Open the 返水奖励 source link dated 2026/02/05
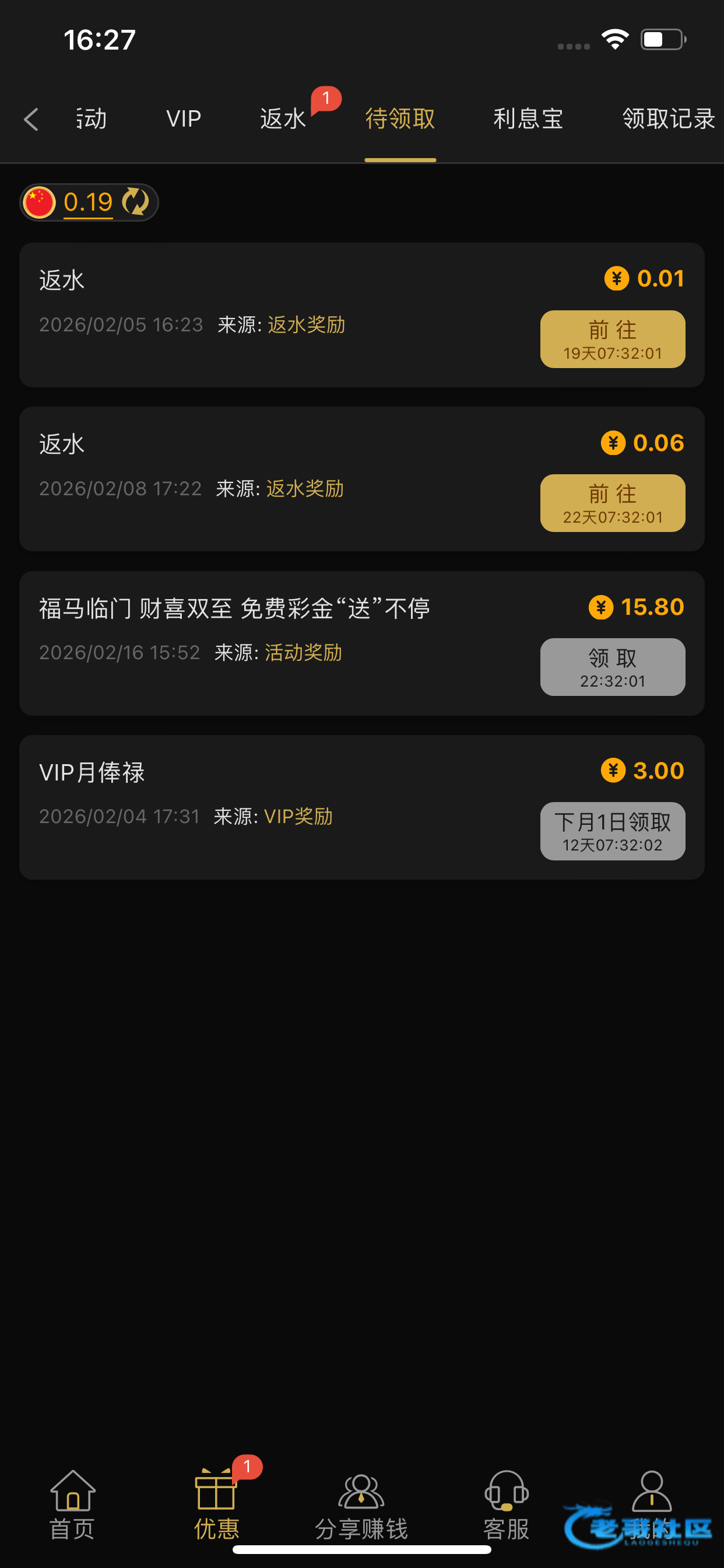Image resolution: width=724 pixels, height=1568 pixels. 306,325
